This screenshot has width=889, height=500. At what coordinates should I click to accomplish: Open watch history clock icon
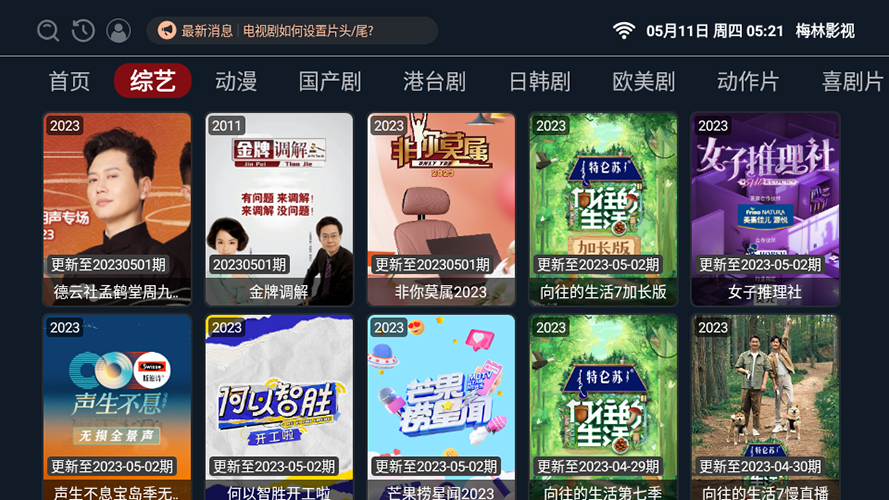tap(83, 31)
